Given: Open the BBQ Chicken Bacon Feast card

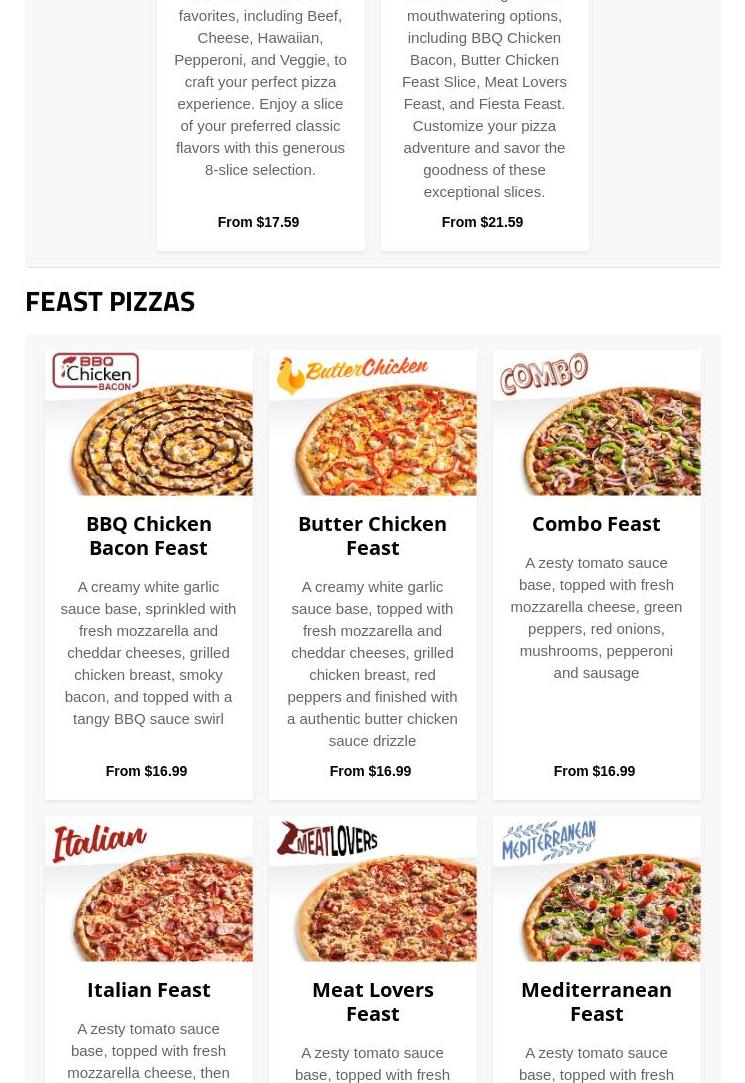Looking at the screenshot, I should click(x=148, y=535).
